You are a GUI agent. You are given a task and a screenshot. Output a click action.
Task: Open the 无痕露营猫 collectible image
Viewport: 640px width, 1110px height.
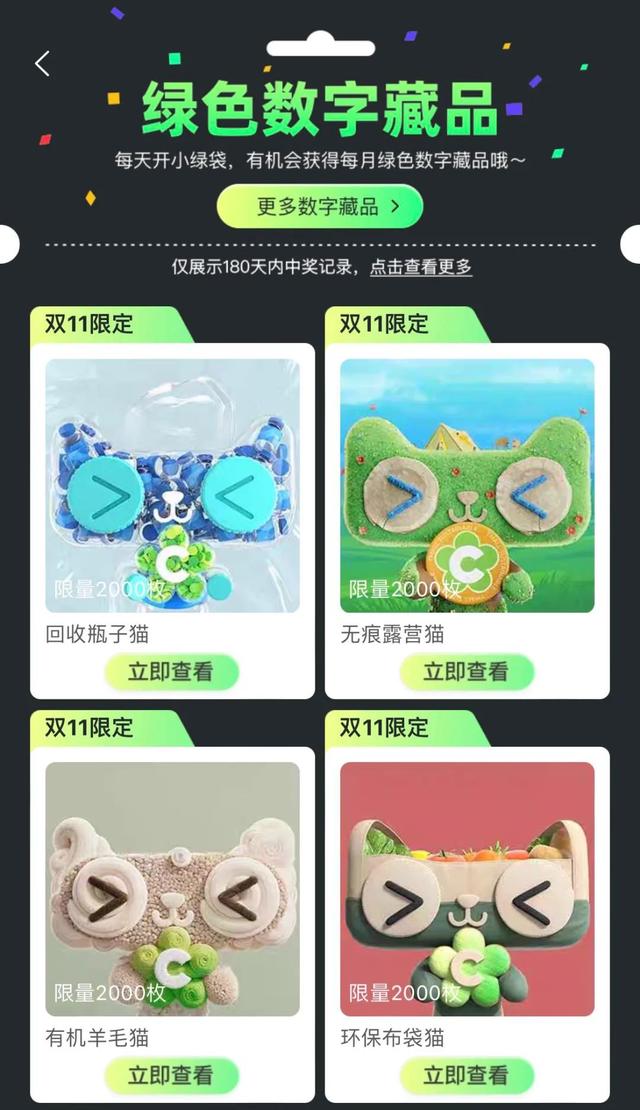[x=467, y=486]
